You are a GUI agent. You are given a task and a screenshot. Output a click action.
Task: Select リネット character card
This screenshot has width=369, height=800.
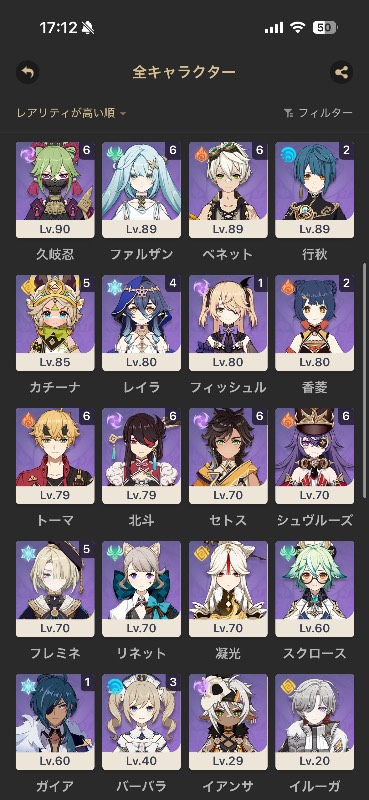pos(141,589)
